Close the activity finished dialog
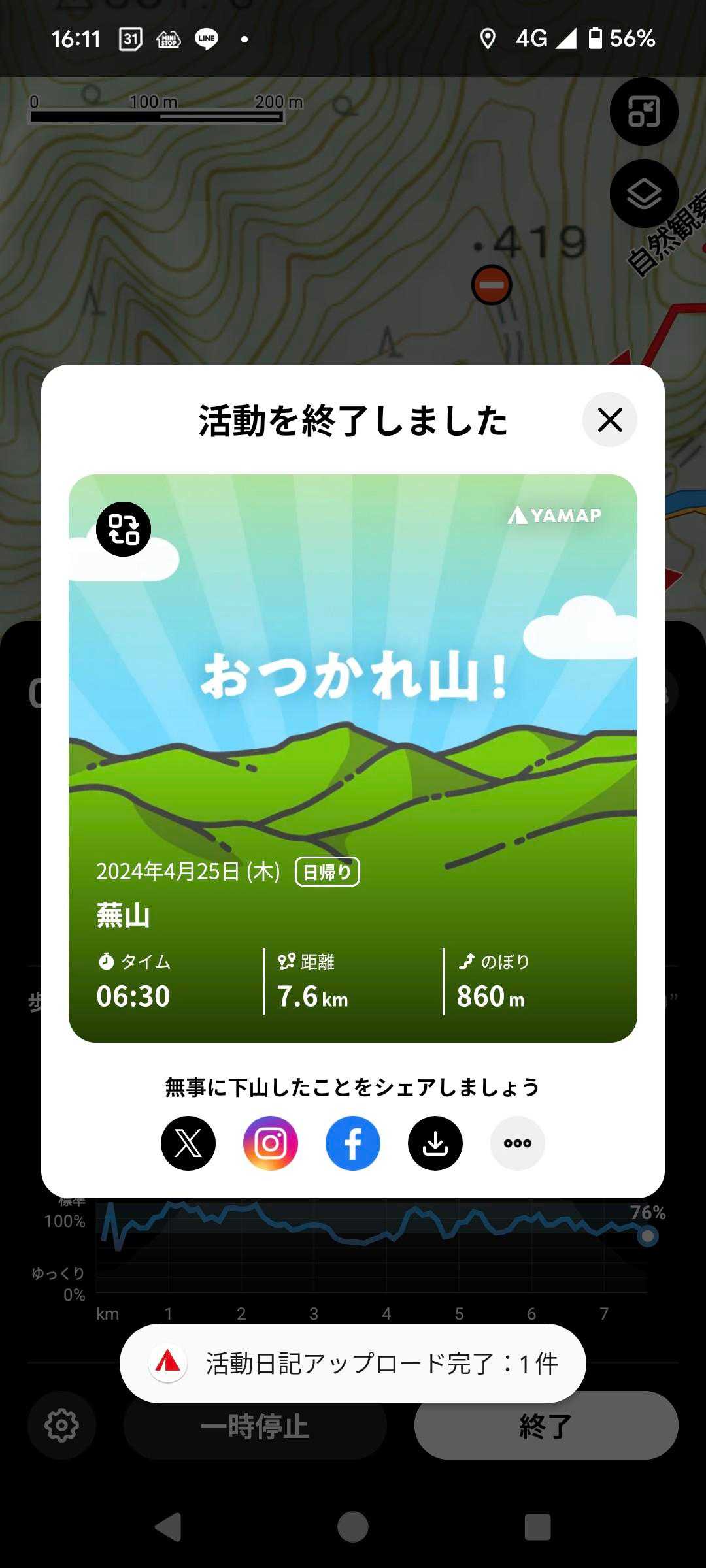 [x=609, y=419]
